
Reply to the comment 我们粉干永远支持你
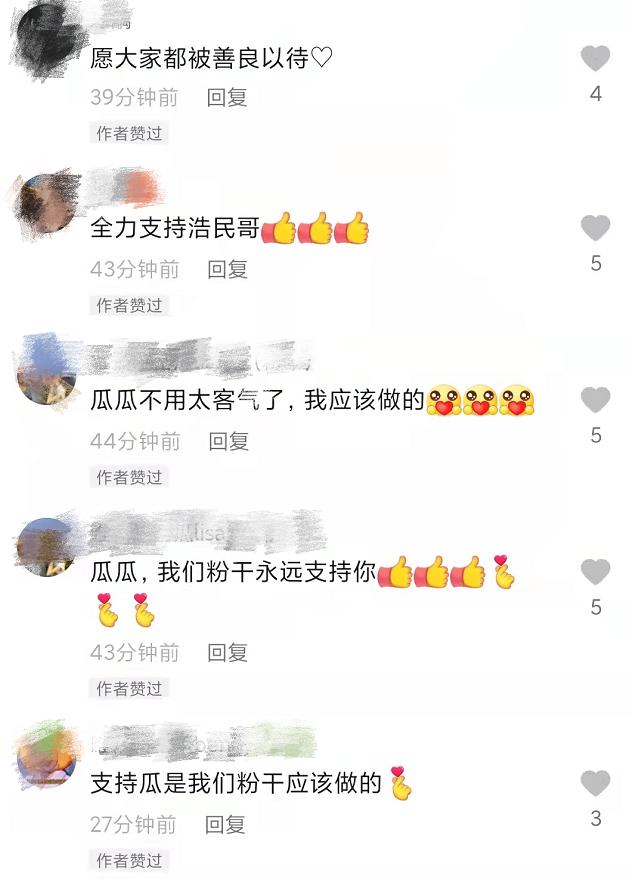[227, 653]
